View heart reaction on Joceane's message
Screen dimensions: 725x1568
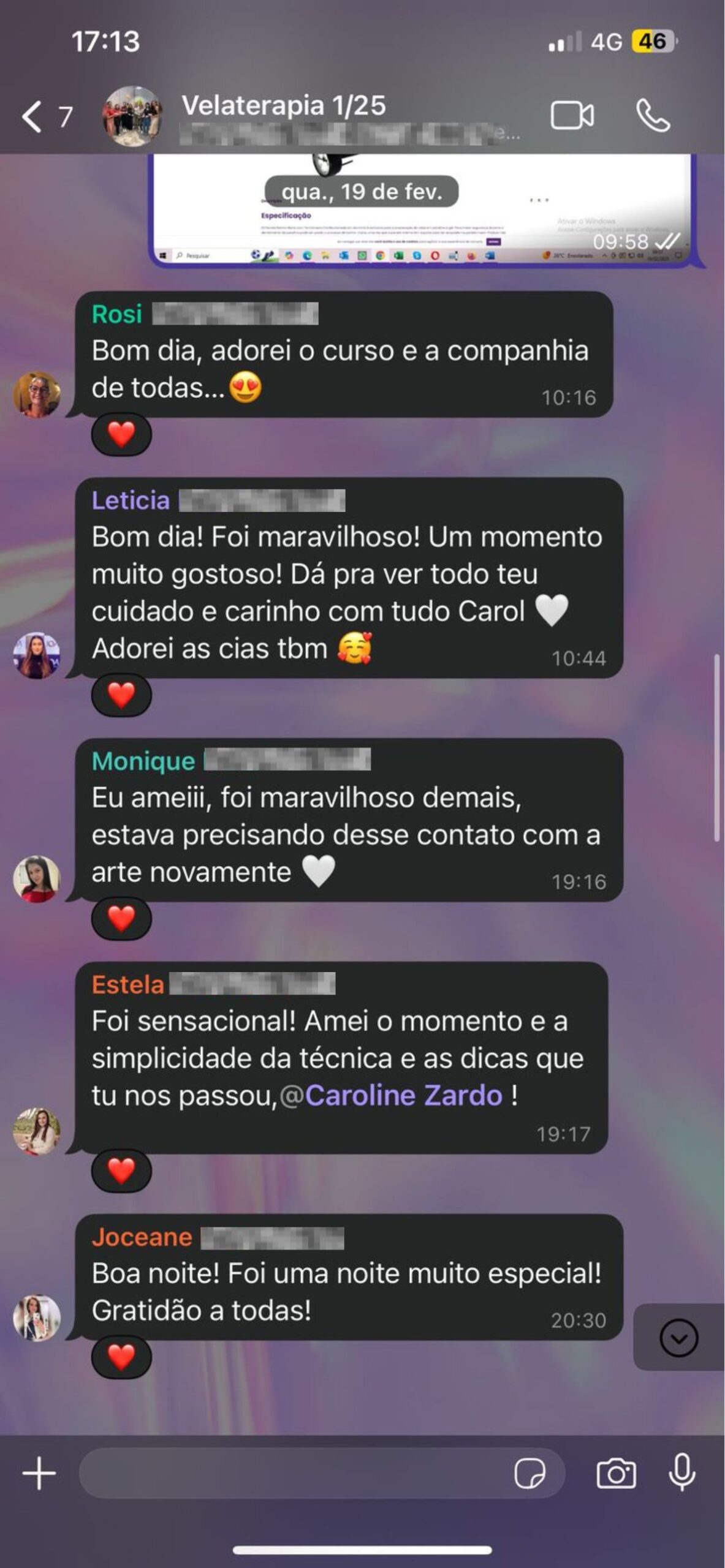(121, 1358)
